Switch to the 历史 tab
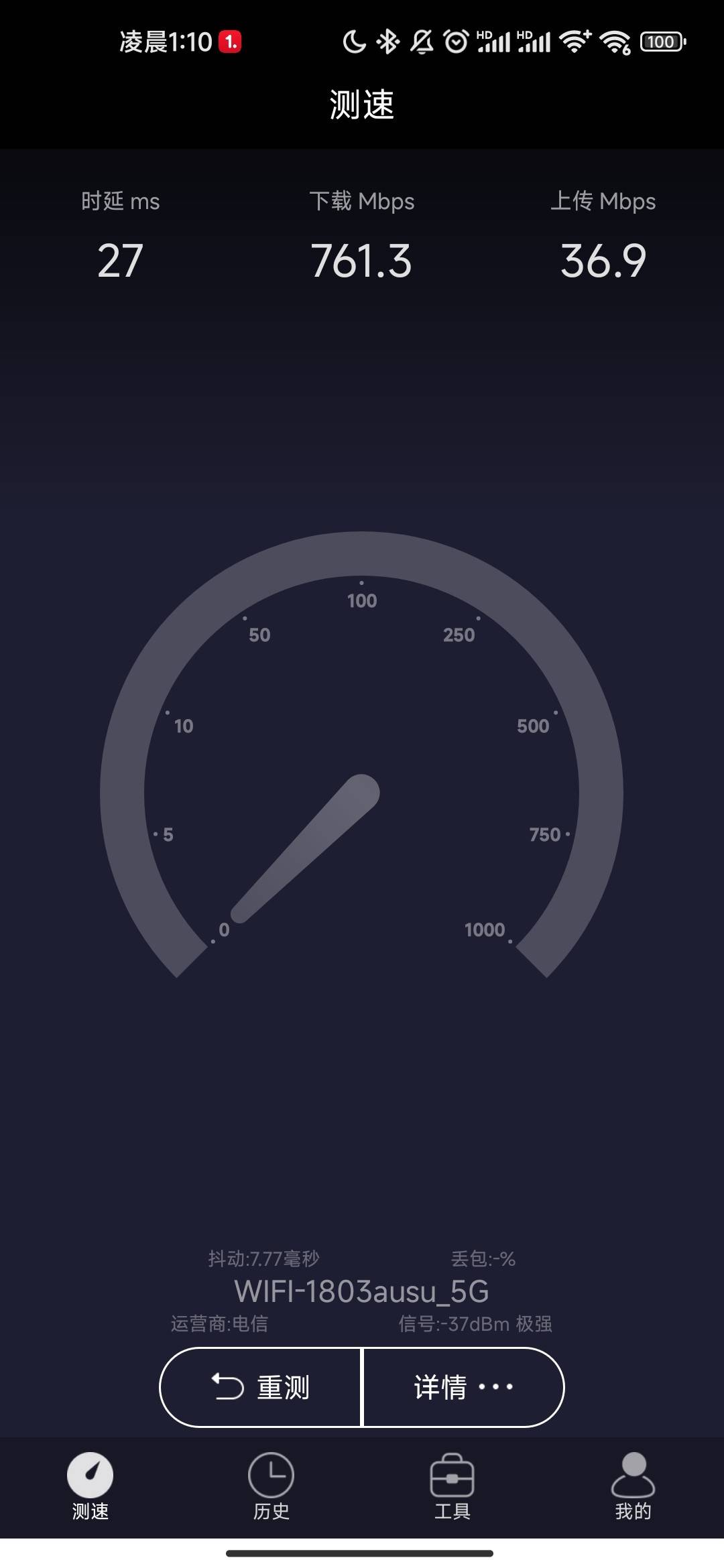Viewport: 724px width, 1568px height. point(271,1486)
